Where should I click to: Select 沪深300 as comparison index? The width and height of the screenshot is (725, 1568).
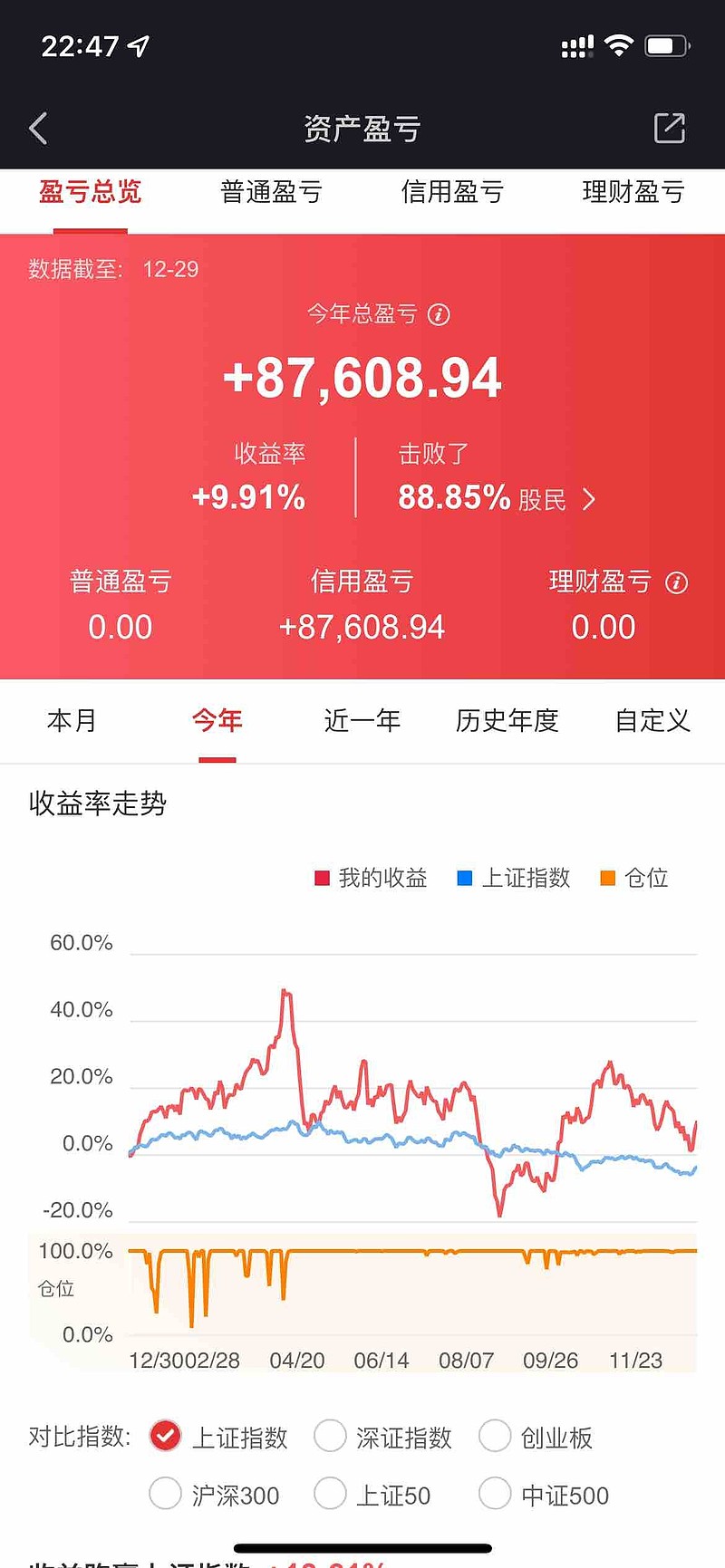165,1495
